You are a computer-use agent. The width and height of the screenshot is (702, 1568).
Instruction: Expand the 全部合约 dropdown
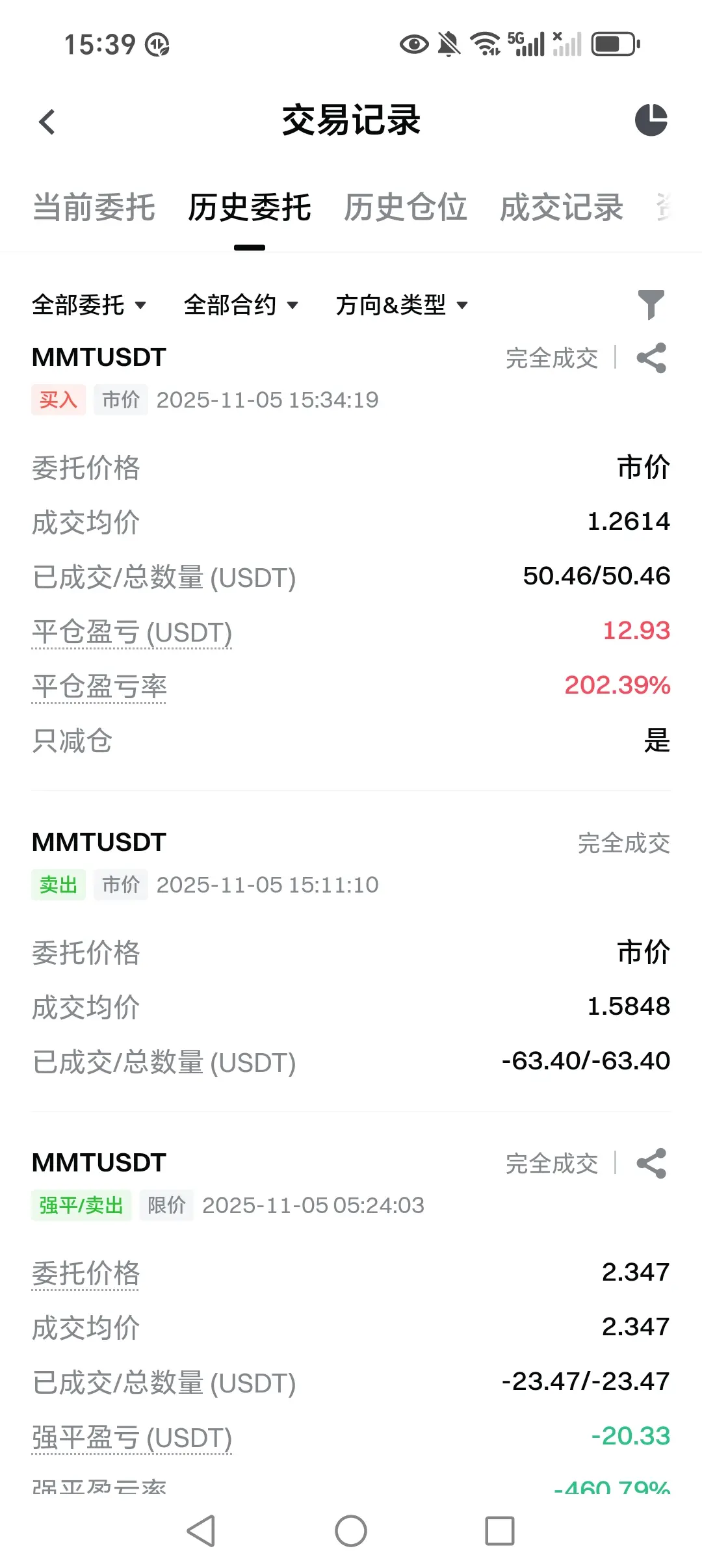tap(240, 305)
